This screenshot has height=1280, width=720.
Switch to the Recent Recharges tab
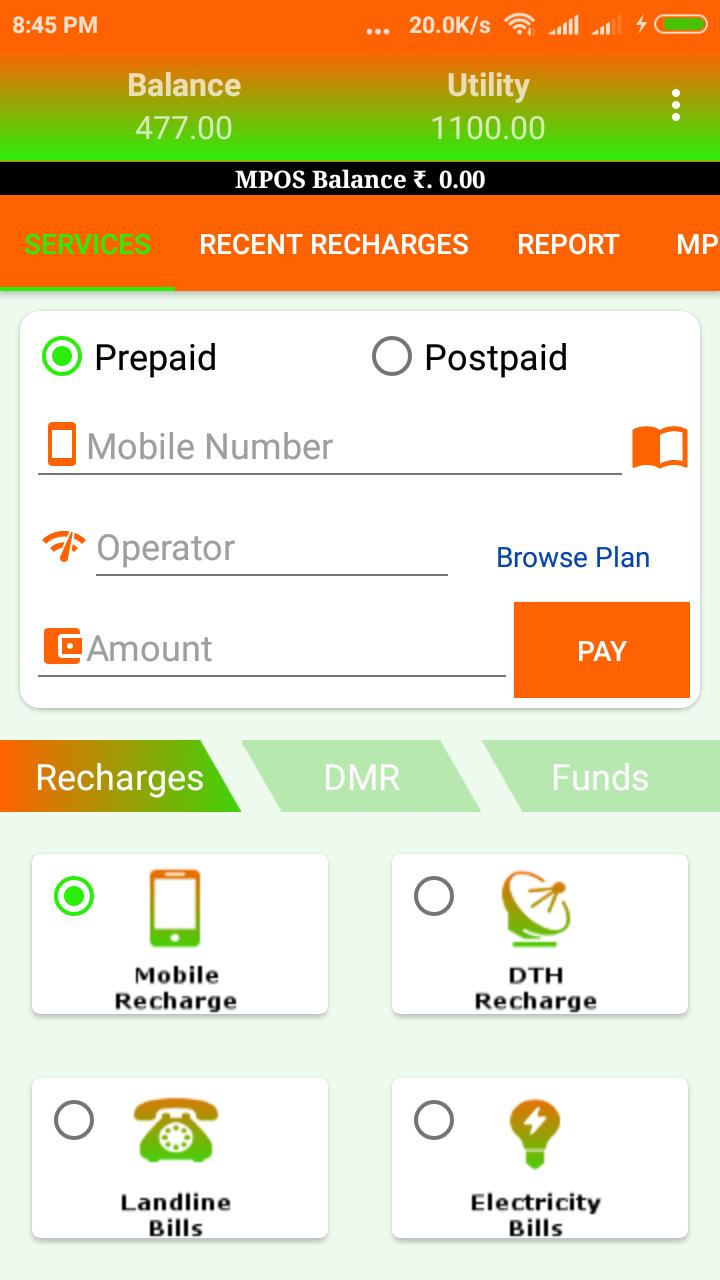333,244
